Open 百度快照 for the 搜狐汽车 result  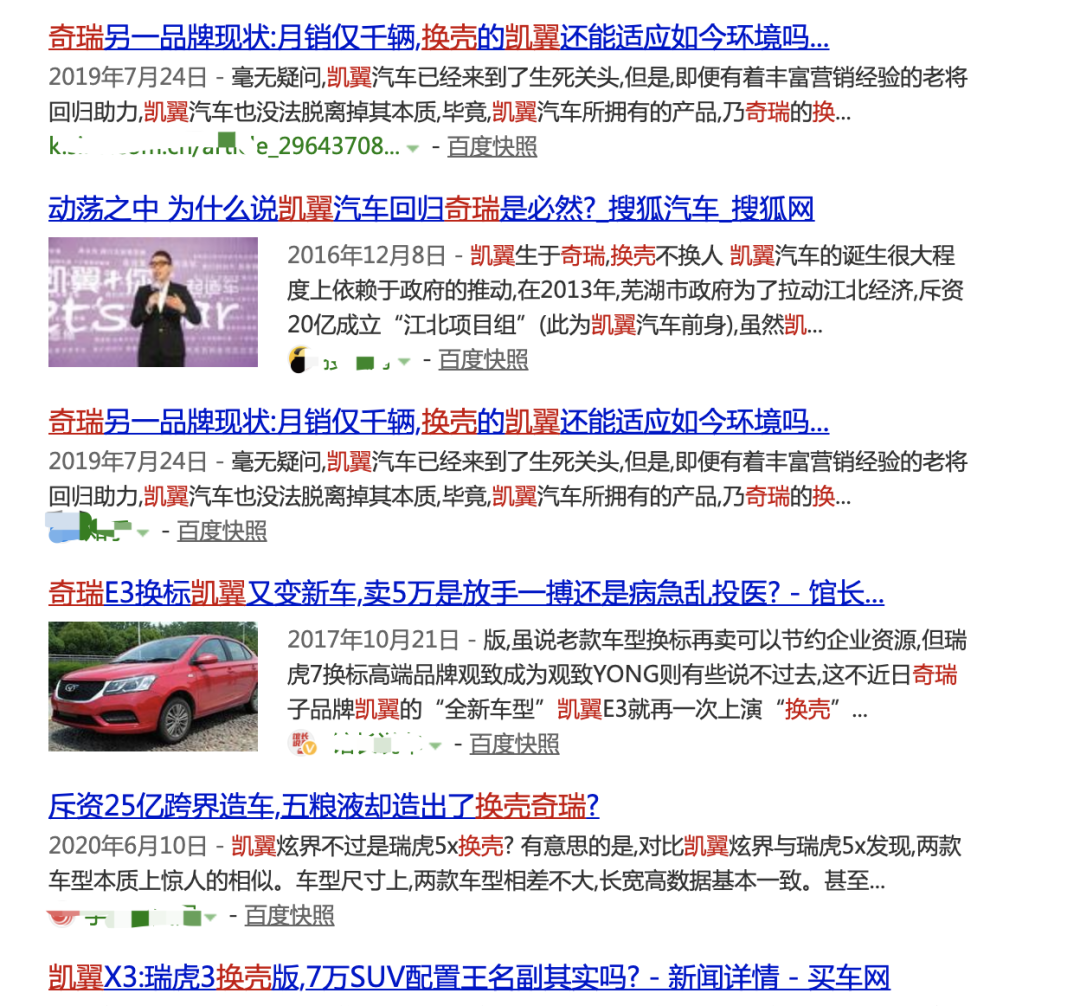[483, 360]
